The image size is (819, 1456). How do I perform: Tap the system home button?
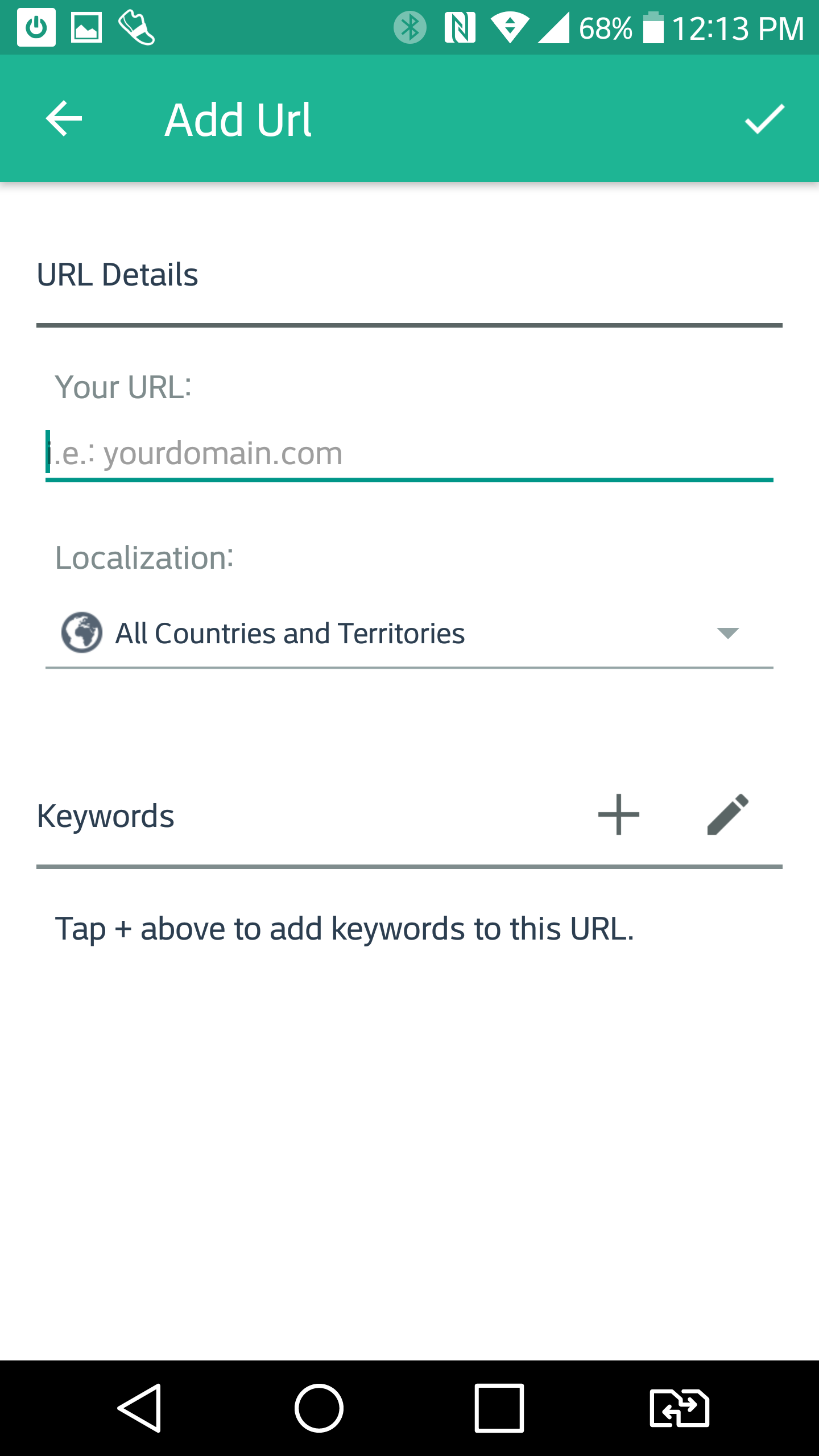[x=318, y=1408]
